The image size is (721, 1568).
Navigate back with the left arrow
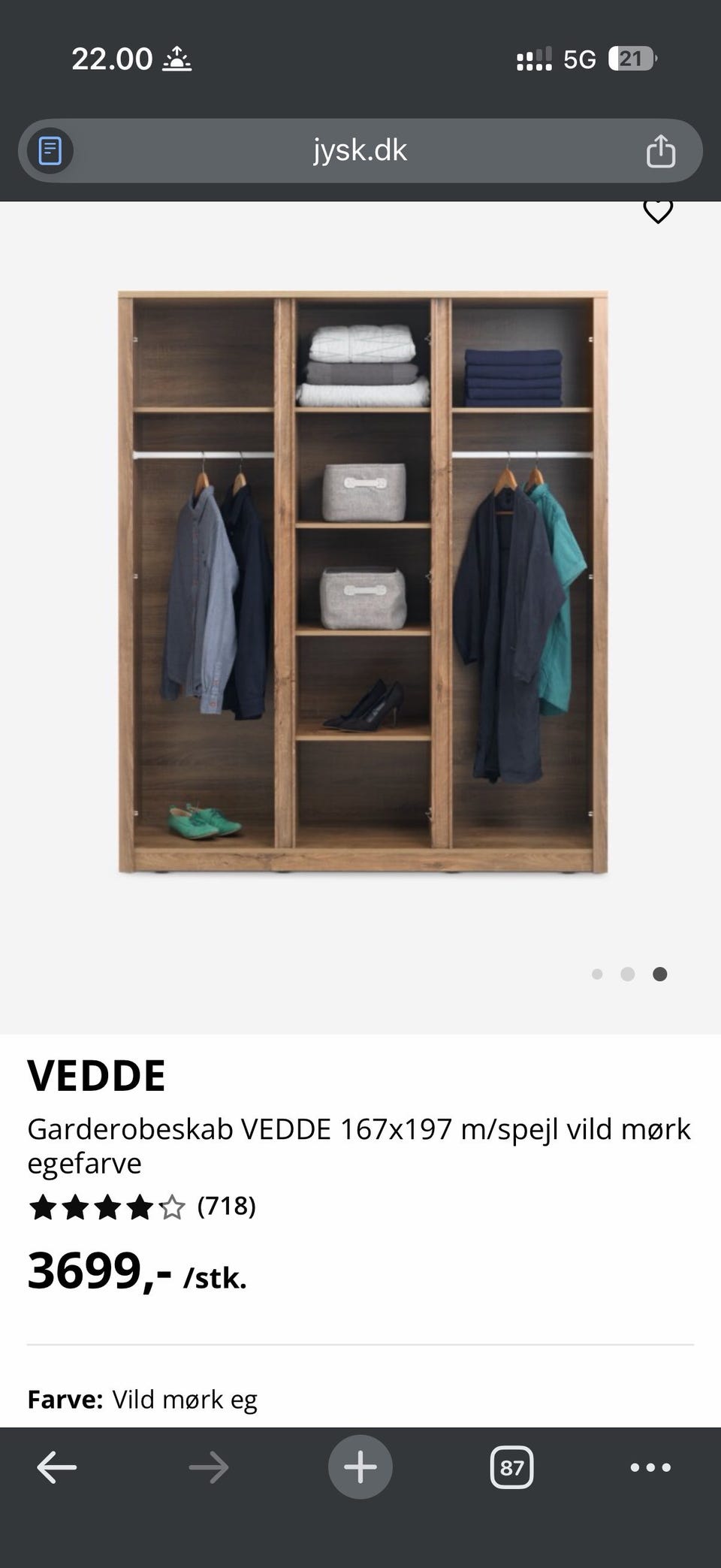point(57,1467)
